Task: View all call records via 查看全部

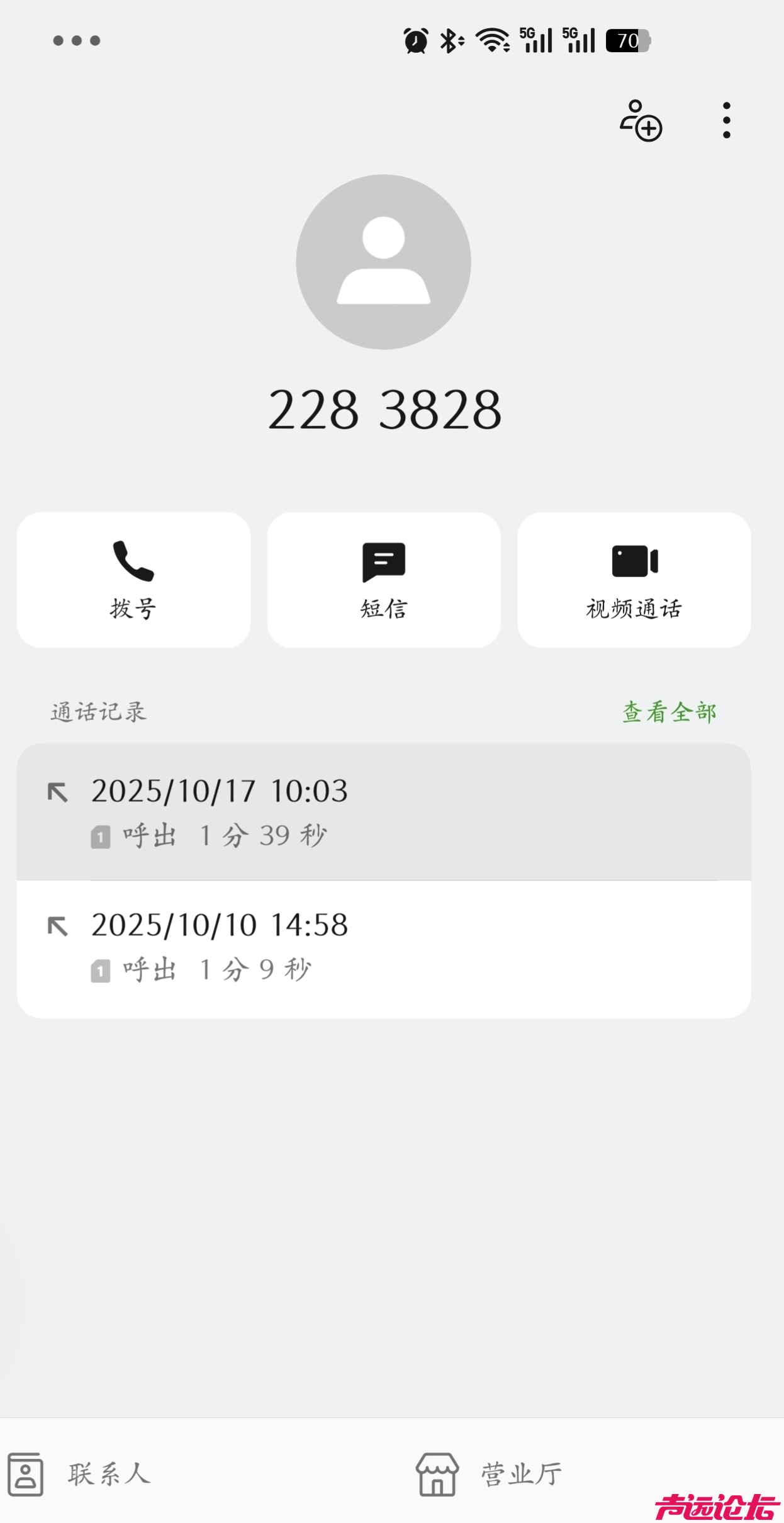Action: point(669,712)
